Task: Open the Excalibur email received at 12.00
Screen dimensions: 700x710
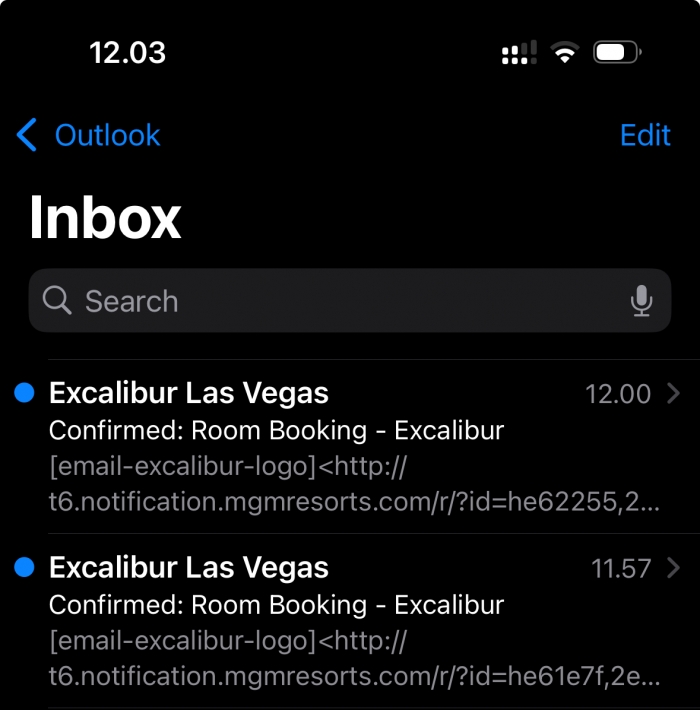Action: (x=350, y=446)
